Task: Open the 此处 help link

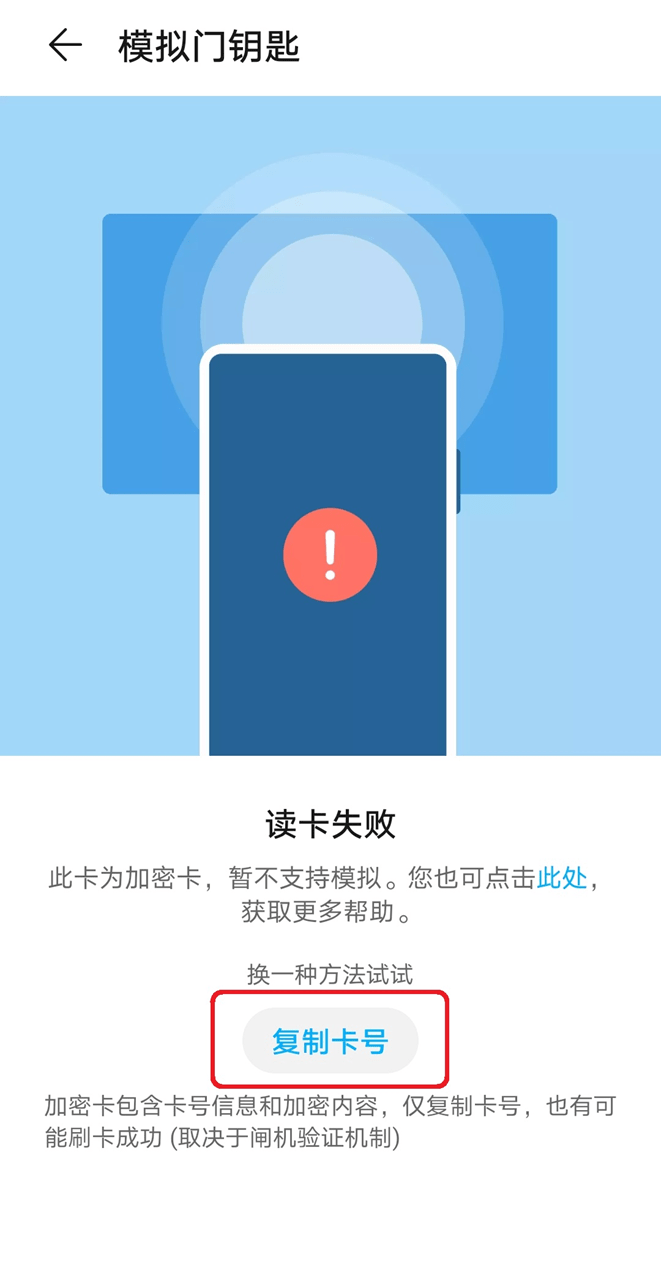Action: point(561,878)
